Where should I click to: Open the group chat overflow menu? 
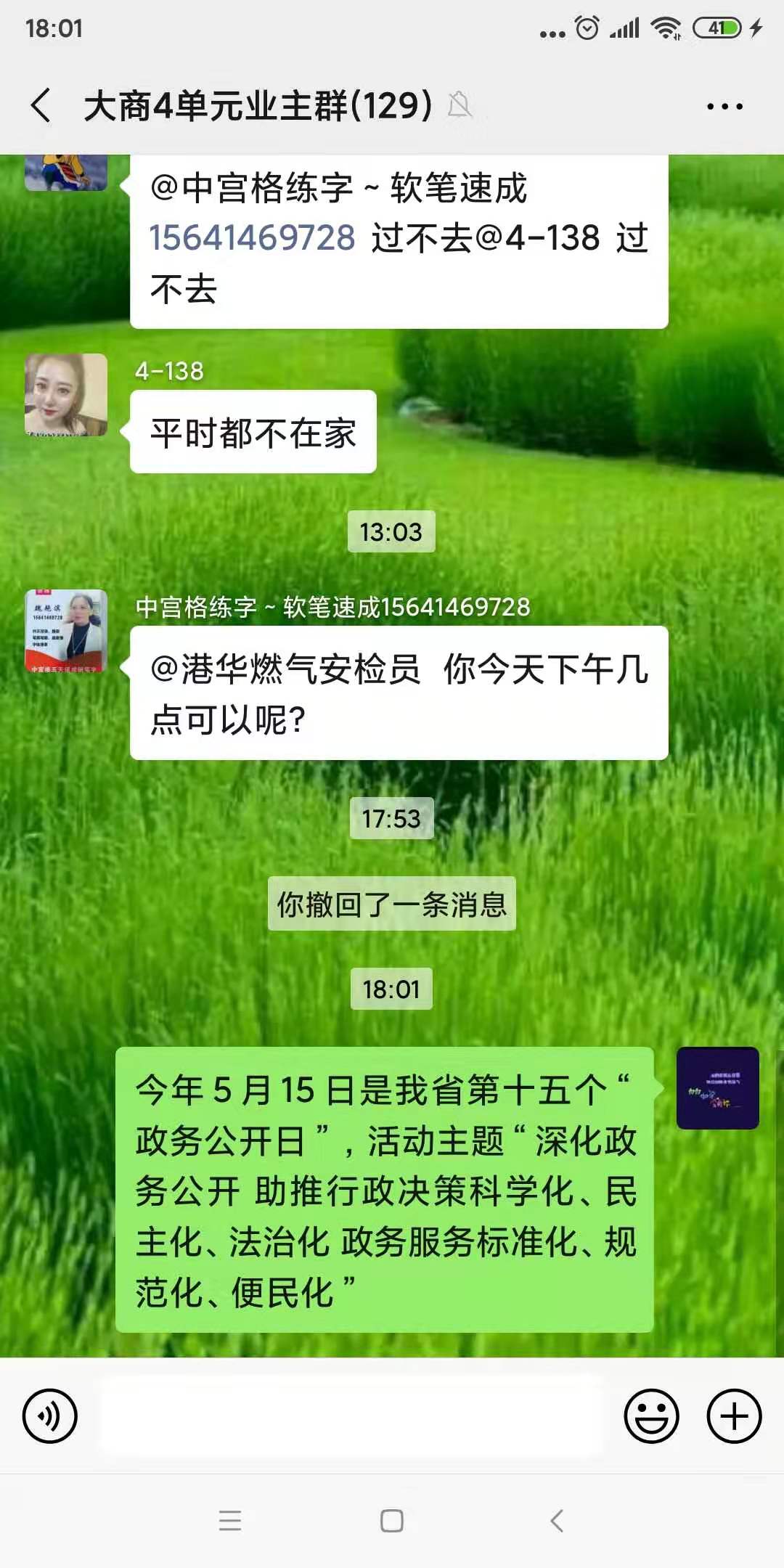[x=724, y=107]
